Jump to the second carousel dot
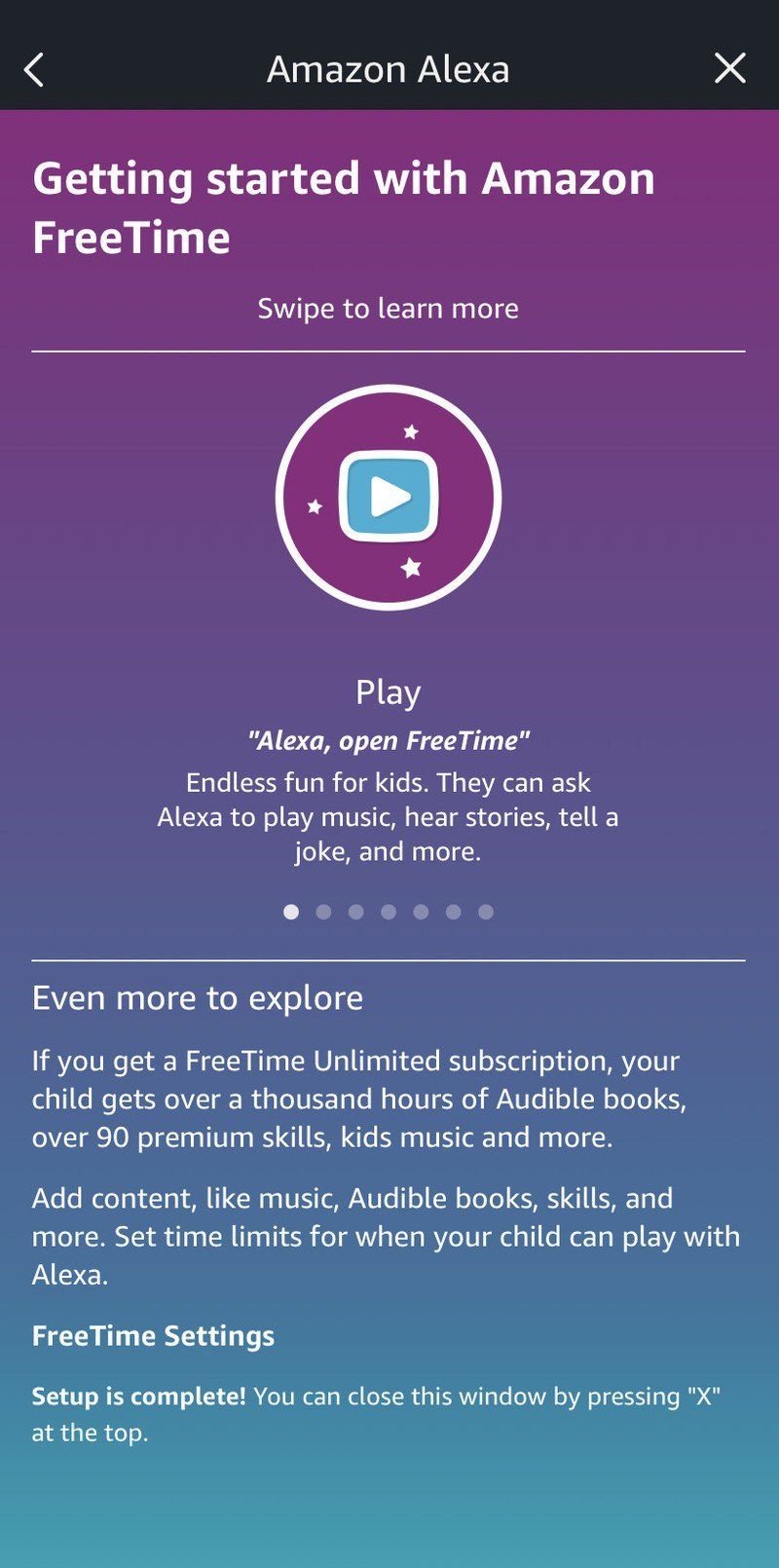 323,913
